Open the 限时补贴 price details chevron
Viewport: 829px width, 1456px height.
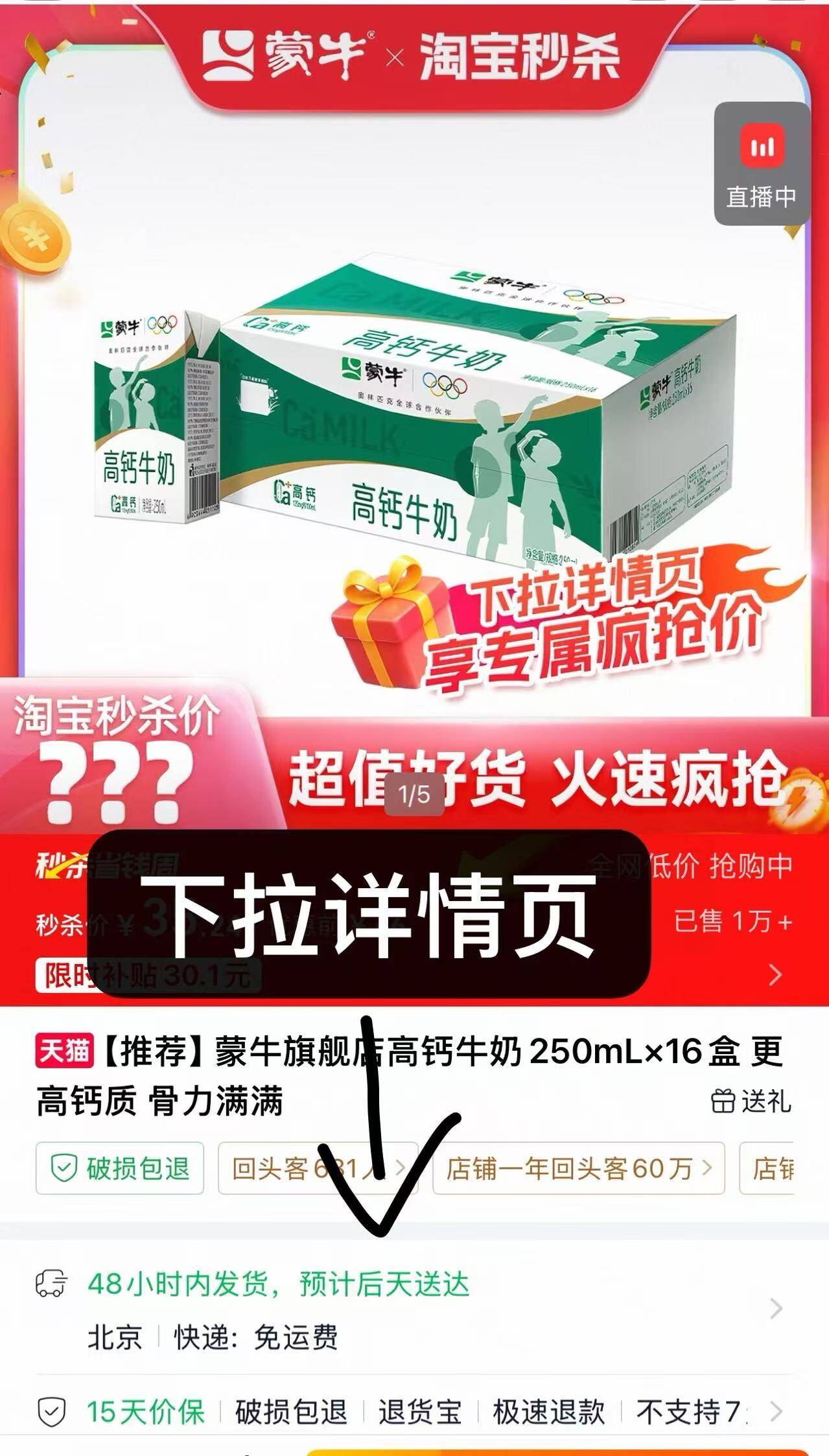(775, 974)
